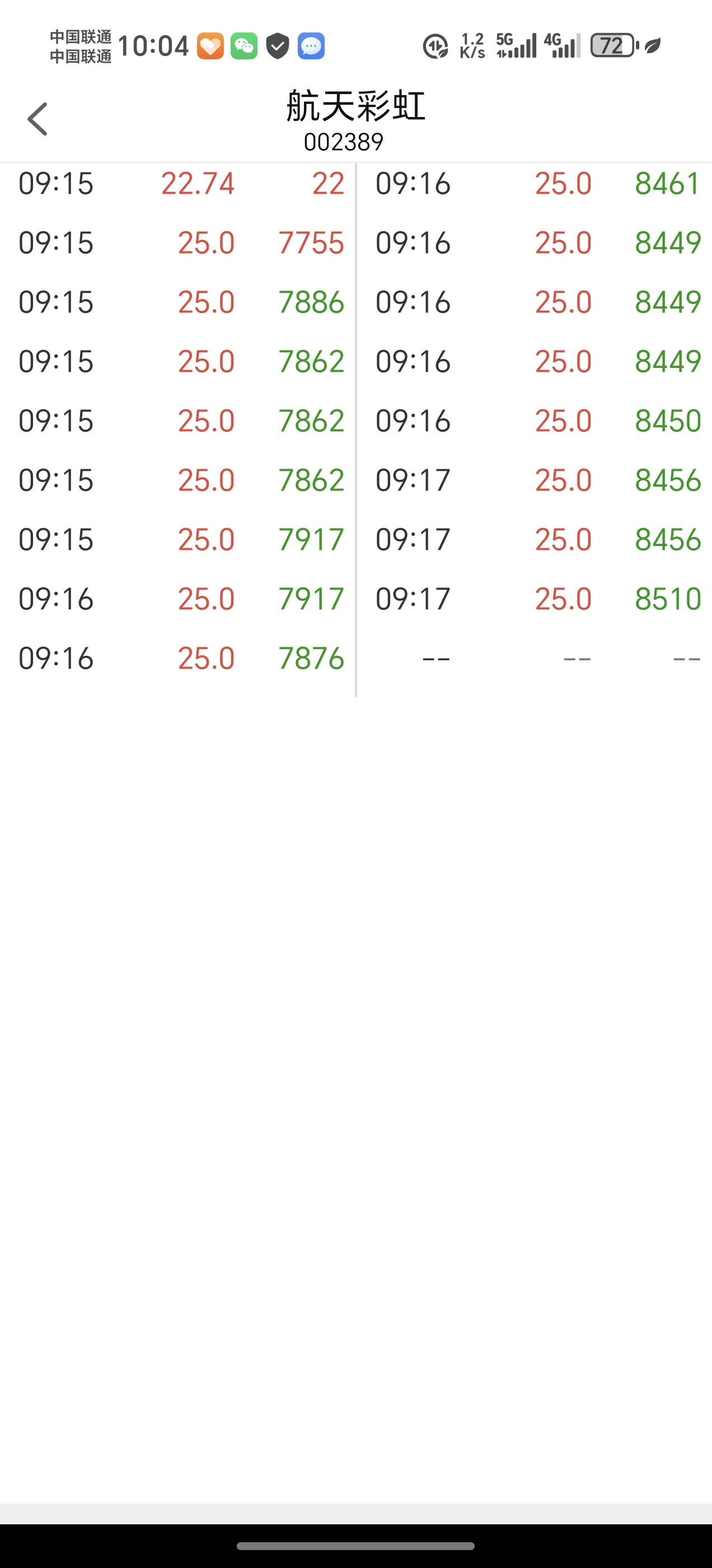Go back from the 航天彩虹 trade details
This screenshot has width=712, height=1568.
(x=38, y=119)
